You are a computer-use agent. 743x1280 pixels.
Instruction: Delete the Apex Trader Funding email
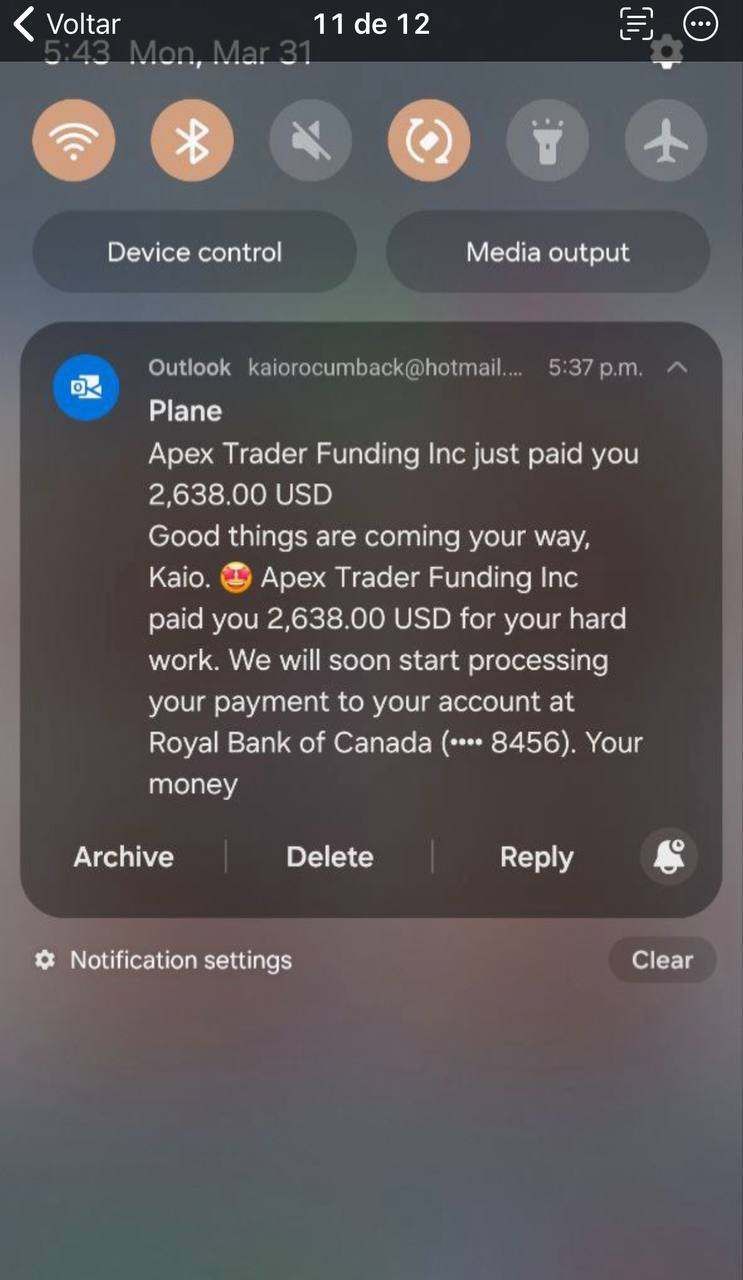tap(330, 857)
